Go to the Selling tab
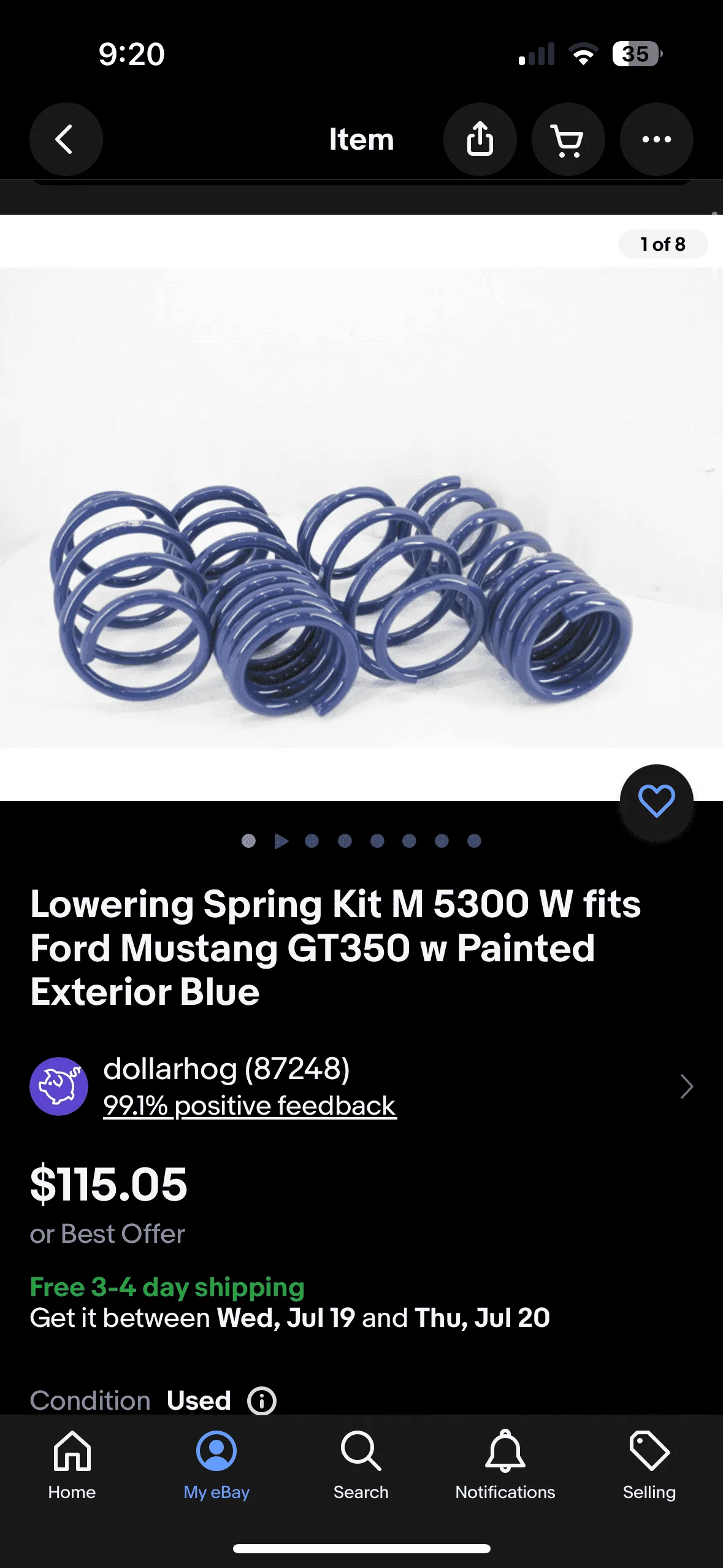 coord(649,1466)
